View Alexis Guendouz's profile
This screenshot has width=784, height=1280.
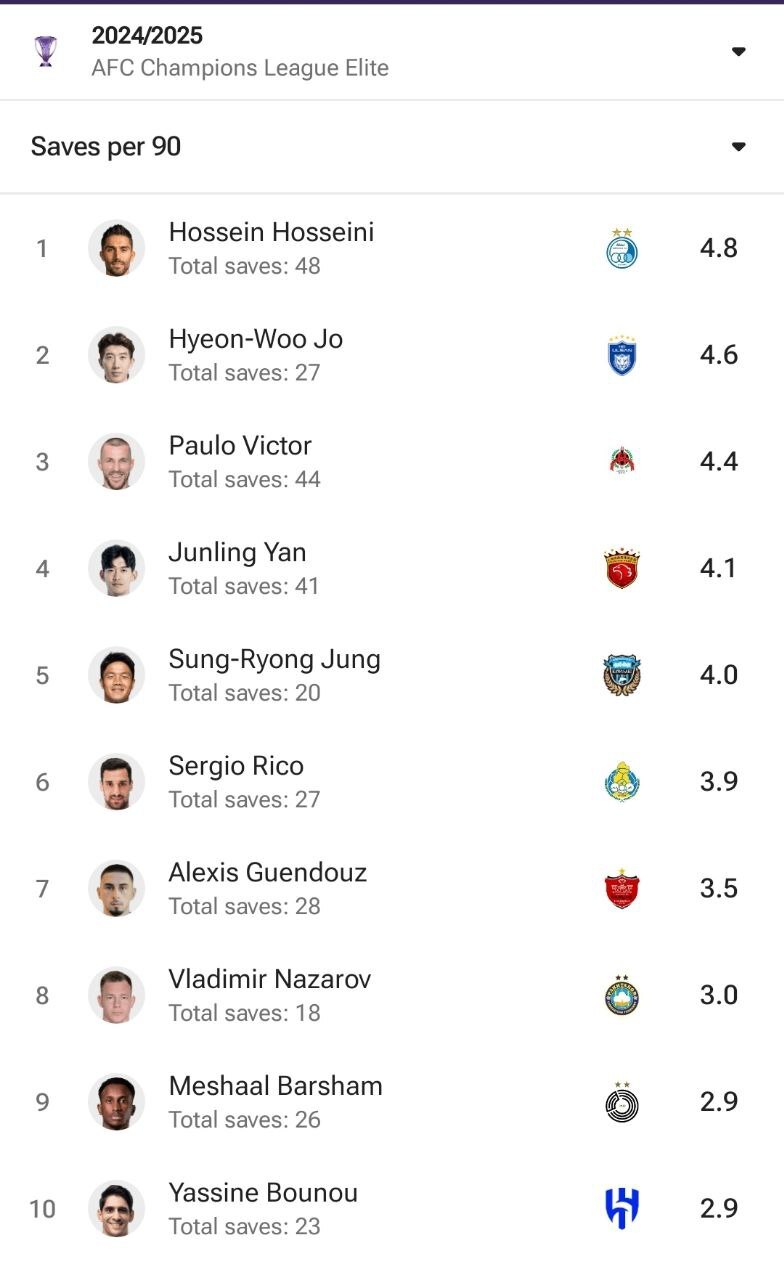[x=267, y=873]
